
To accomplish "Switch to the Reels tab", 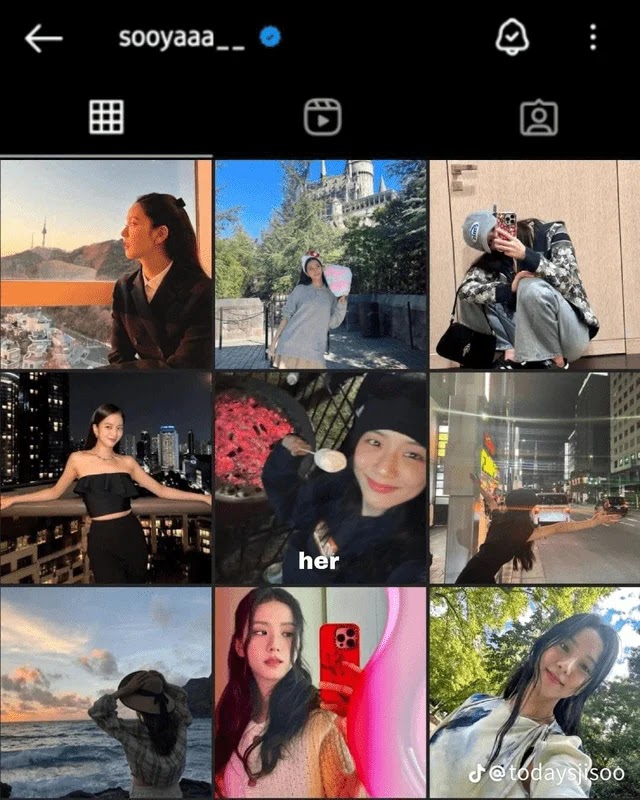I will pos(323,117).
